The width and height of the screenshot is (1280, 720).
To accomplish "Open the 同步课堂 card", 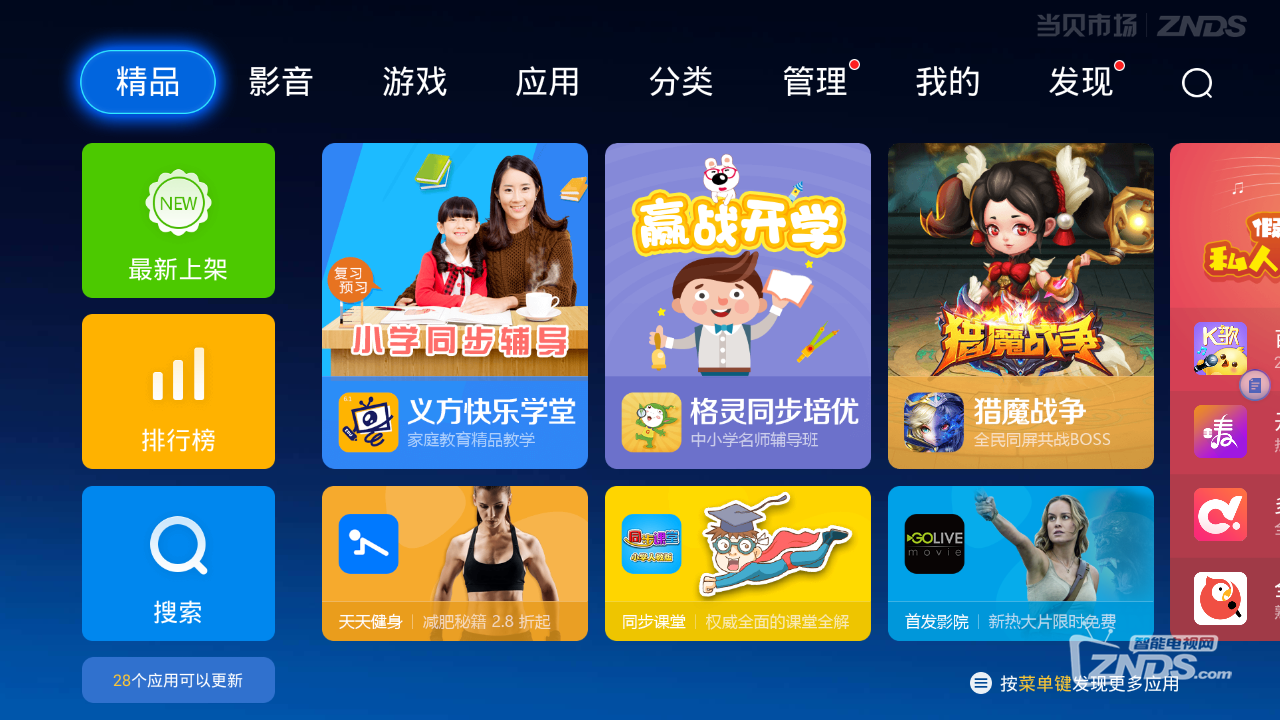I will point(738,563).
